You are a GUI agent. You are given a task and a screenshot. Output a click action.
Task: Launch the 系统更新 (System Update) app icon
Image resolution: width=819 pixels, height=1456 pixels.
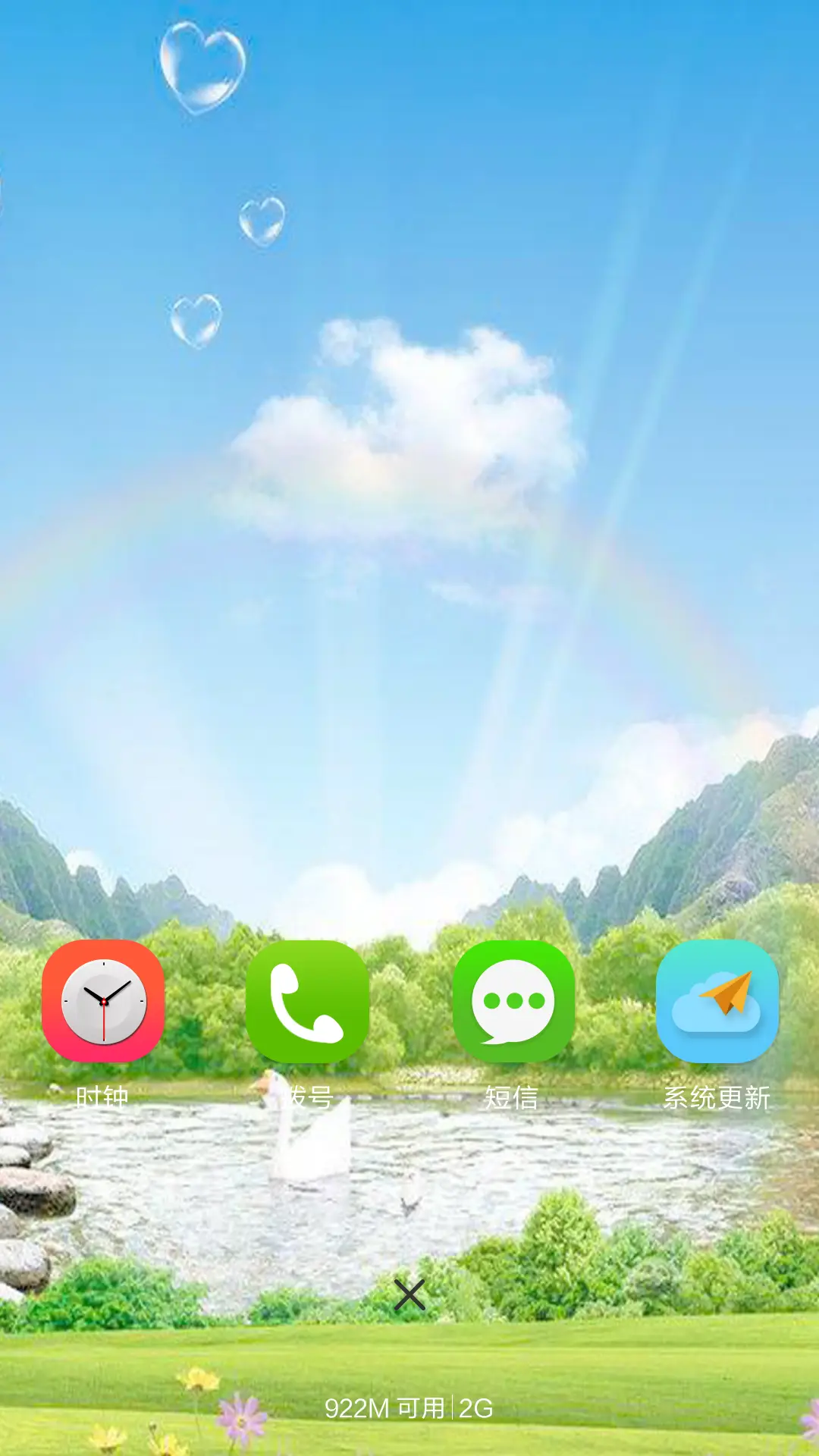[717, 1003]
